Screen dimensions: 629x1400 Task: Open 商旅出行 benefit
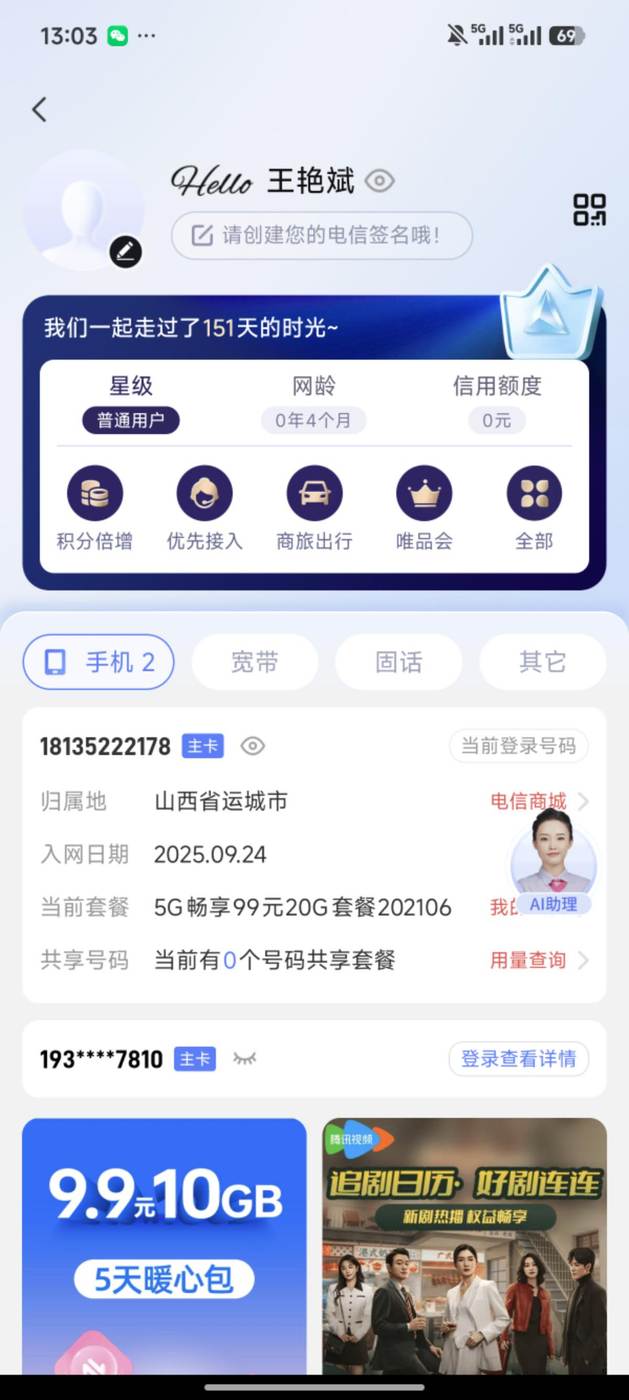point(314,510)
